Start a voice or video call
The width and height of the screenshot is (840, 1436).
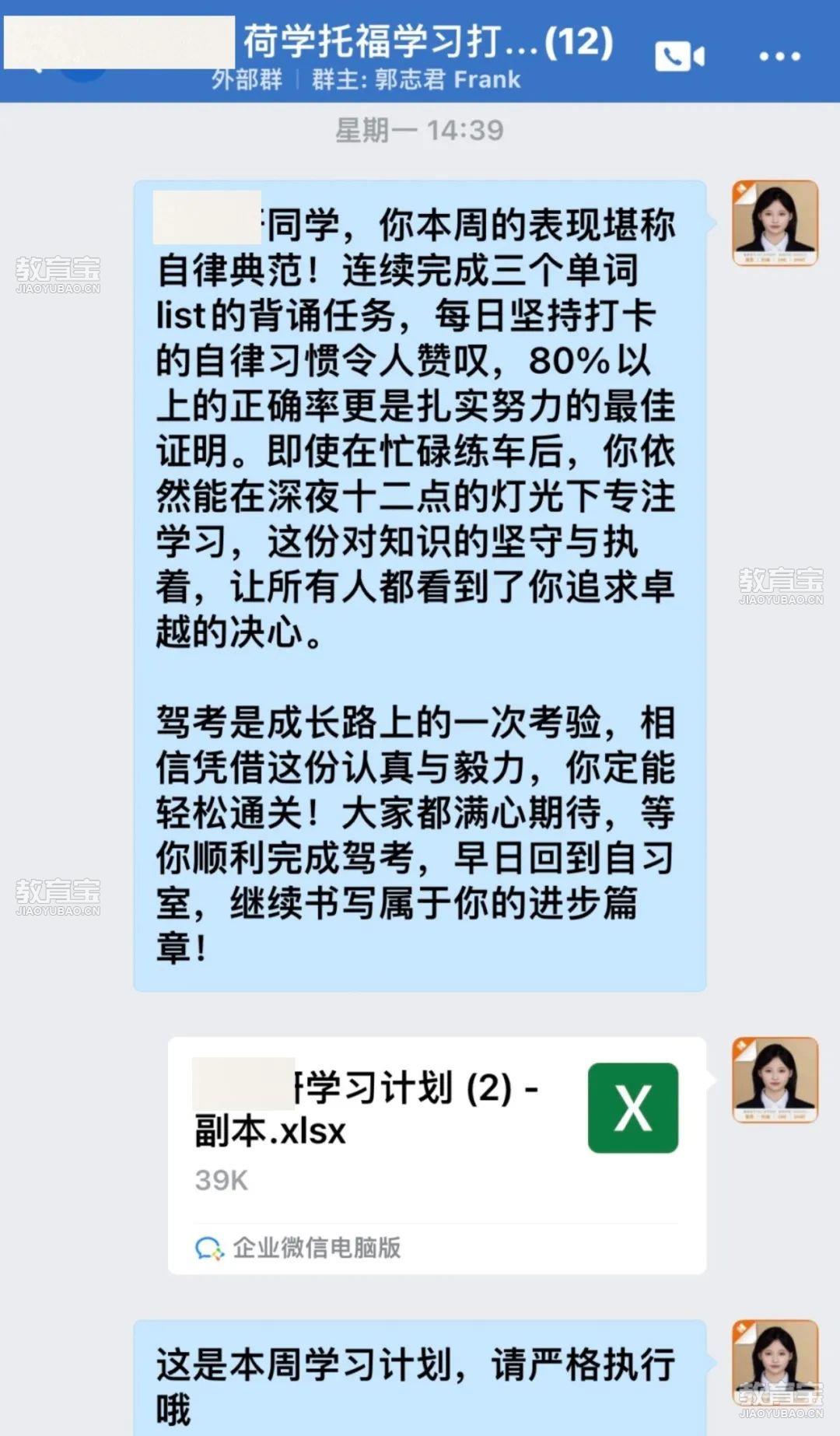679,57
